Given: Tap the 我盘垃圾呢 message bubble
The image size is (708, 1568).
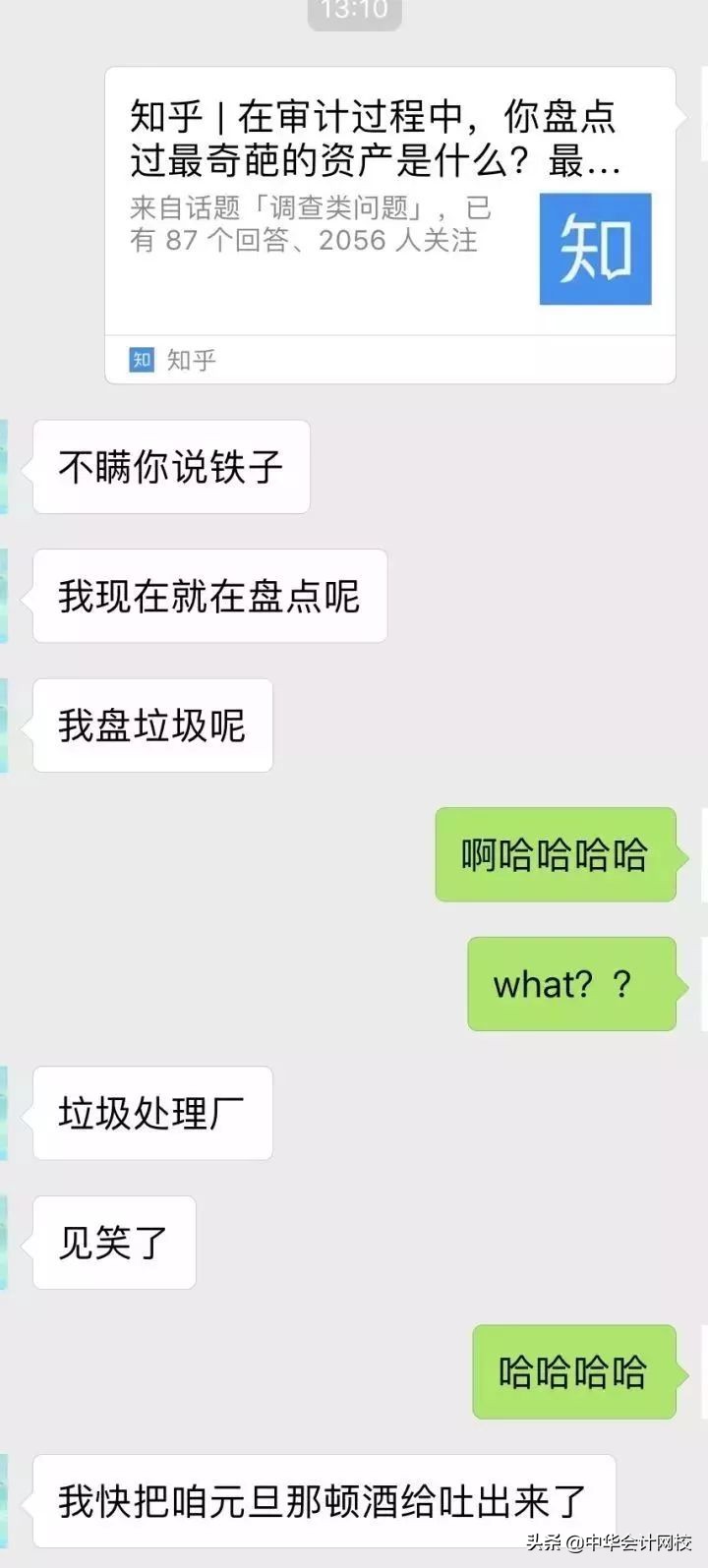Looking at the screenshot, I should point(152,725).
